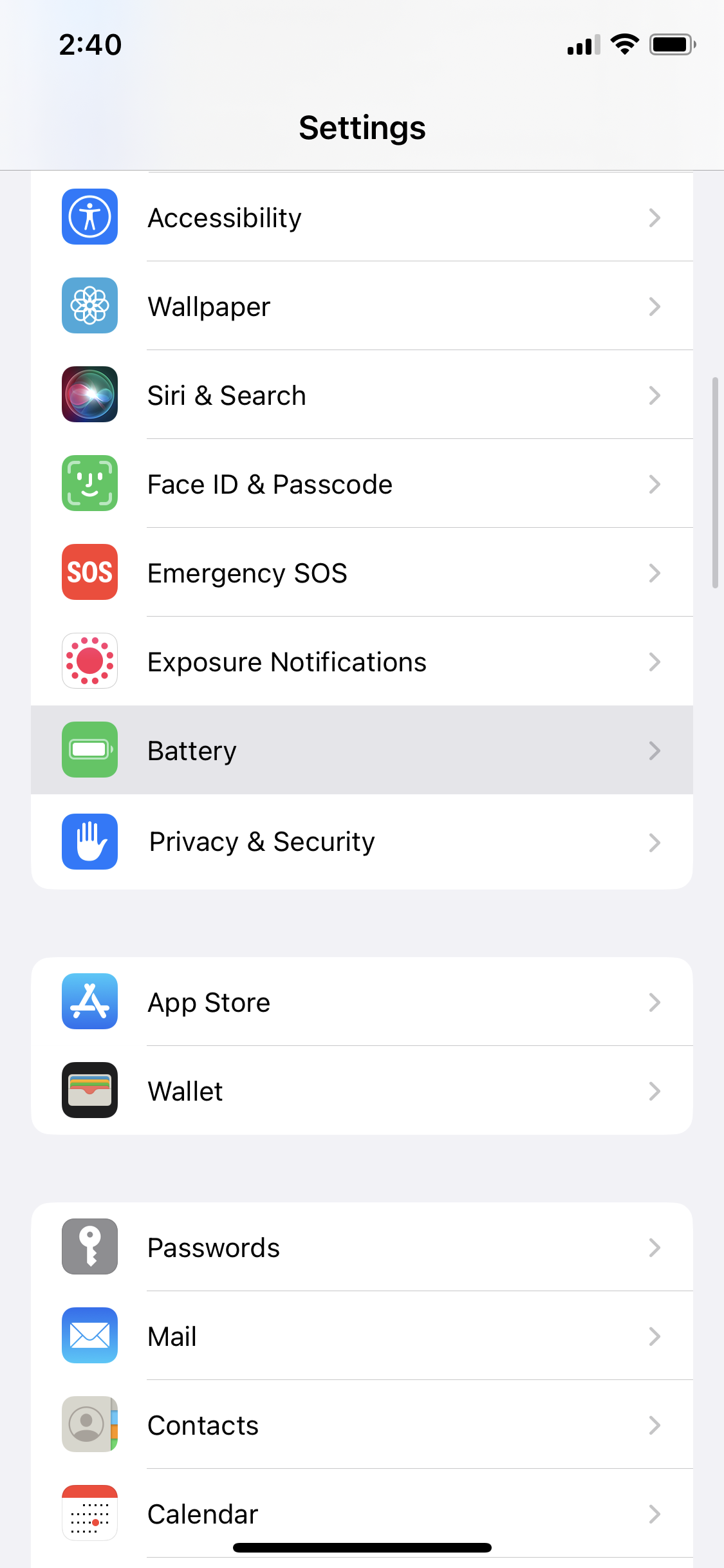Screen dimensions: 724x1568
Task: Expand the Battery row chevron
Action: [655, 750]
